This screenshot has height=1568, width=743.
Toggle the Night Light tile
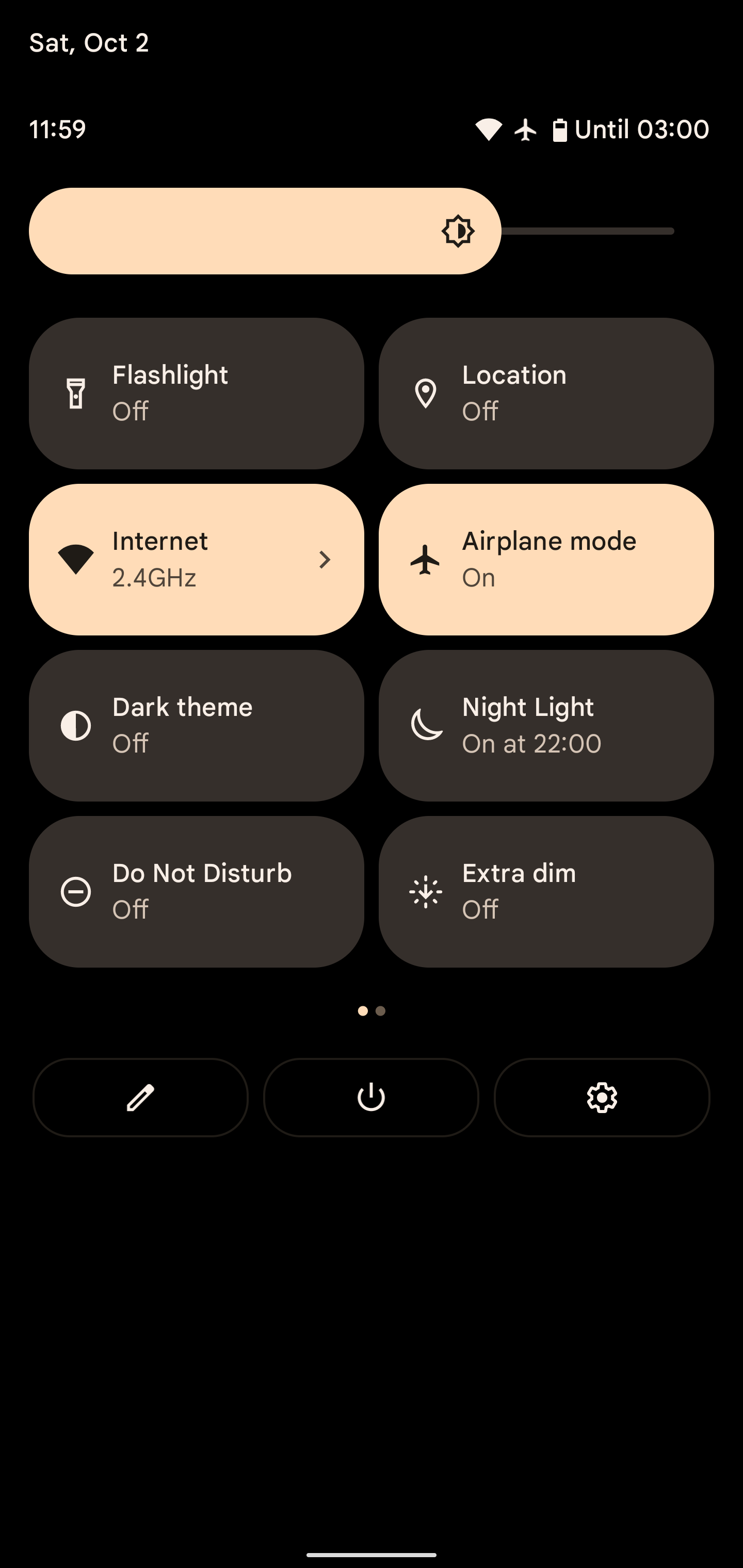(546, 726)
